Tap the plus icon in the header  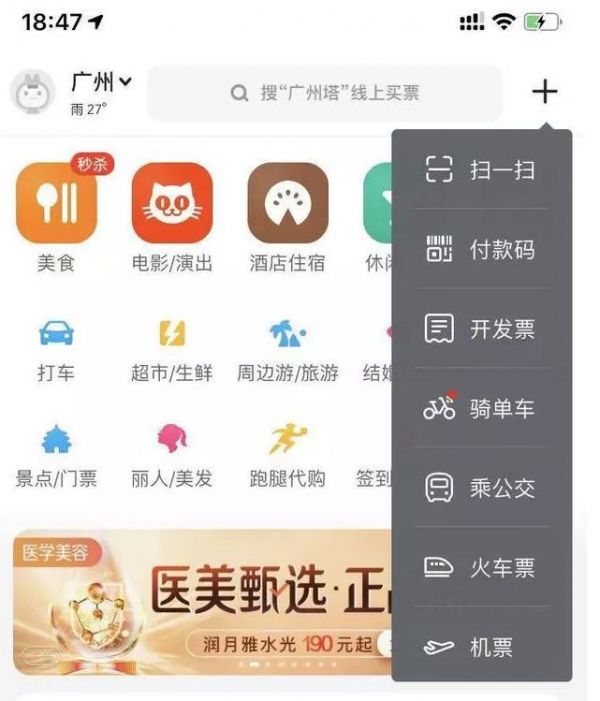coord(544,93)
